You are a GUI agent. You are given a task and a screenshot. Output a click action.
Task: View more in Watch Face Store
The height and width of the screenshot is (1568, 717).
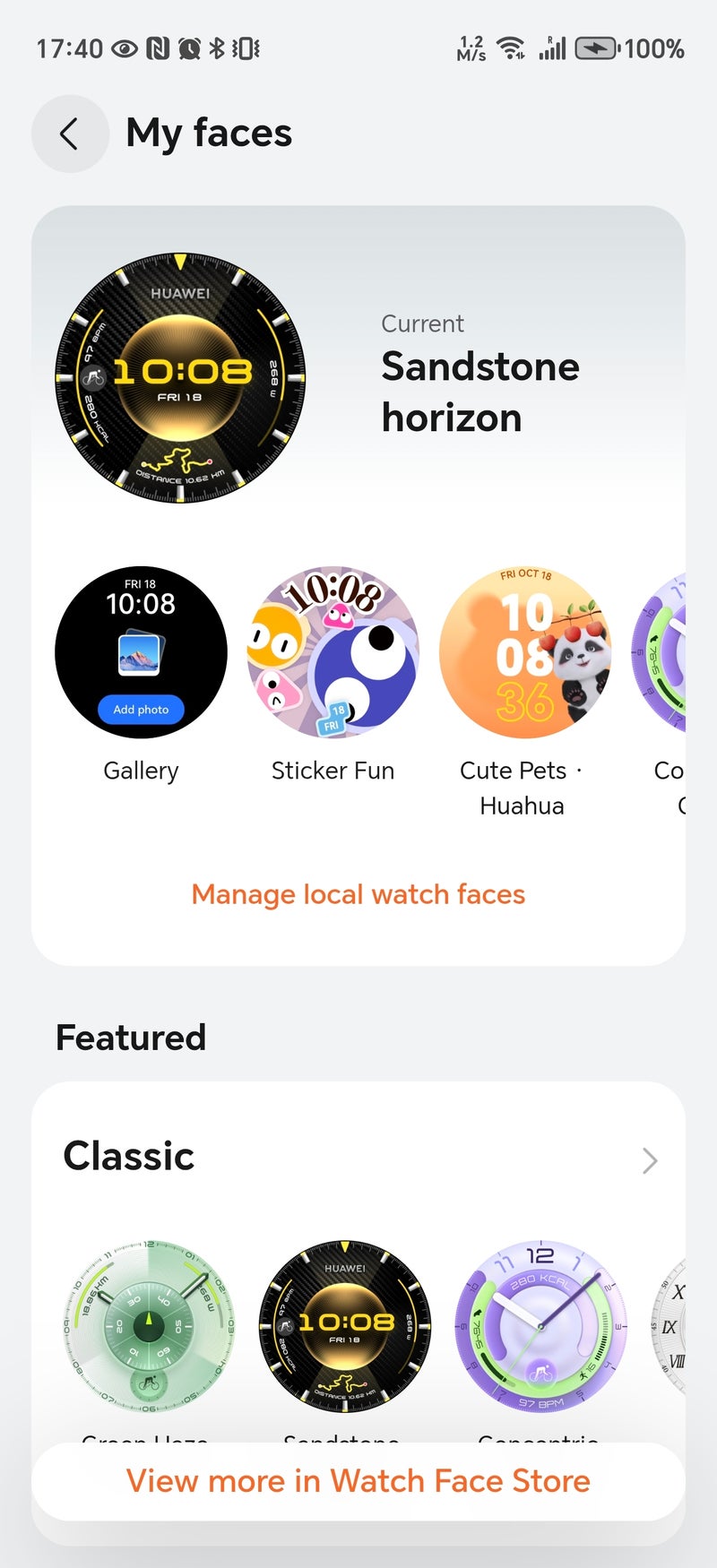pos(358,1481)
